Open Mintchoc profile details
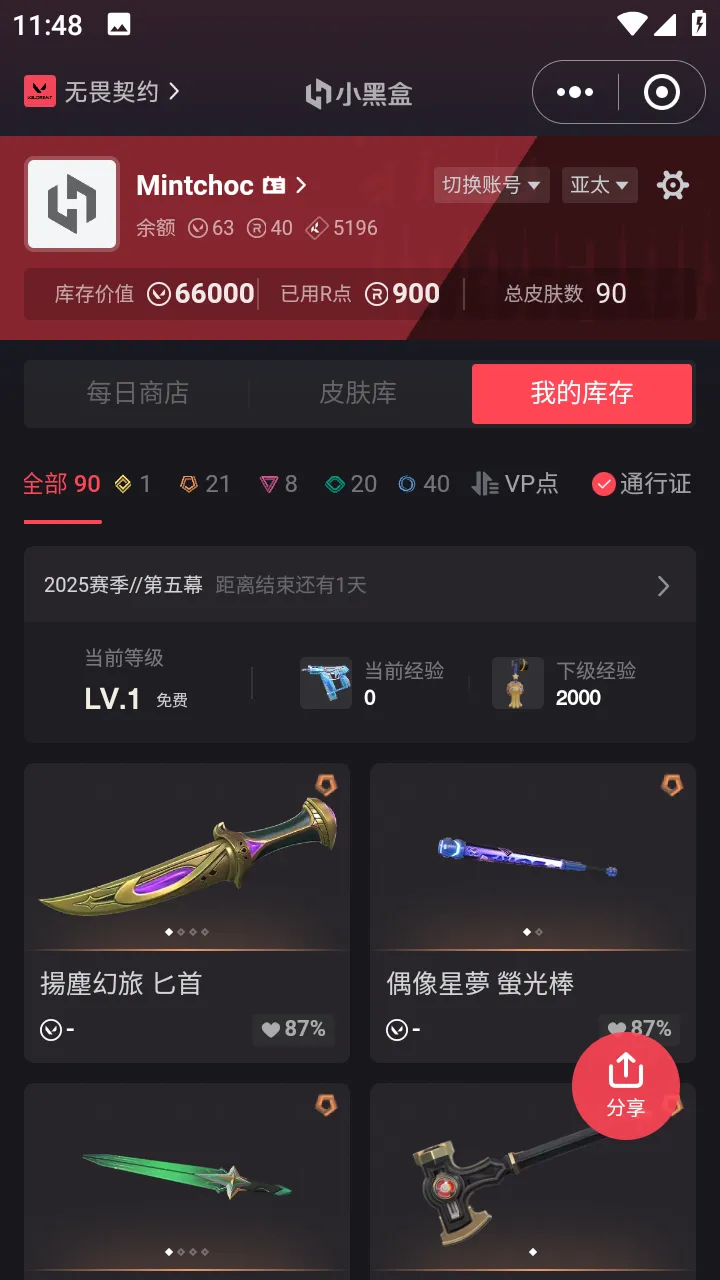 (x=220, y=185)
